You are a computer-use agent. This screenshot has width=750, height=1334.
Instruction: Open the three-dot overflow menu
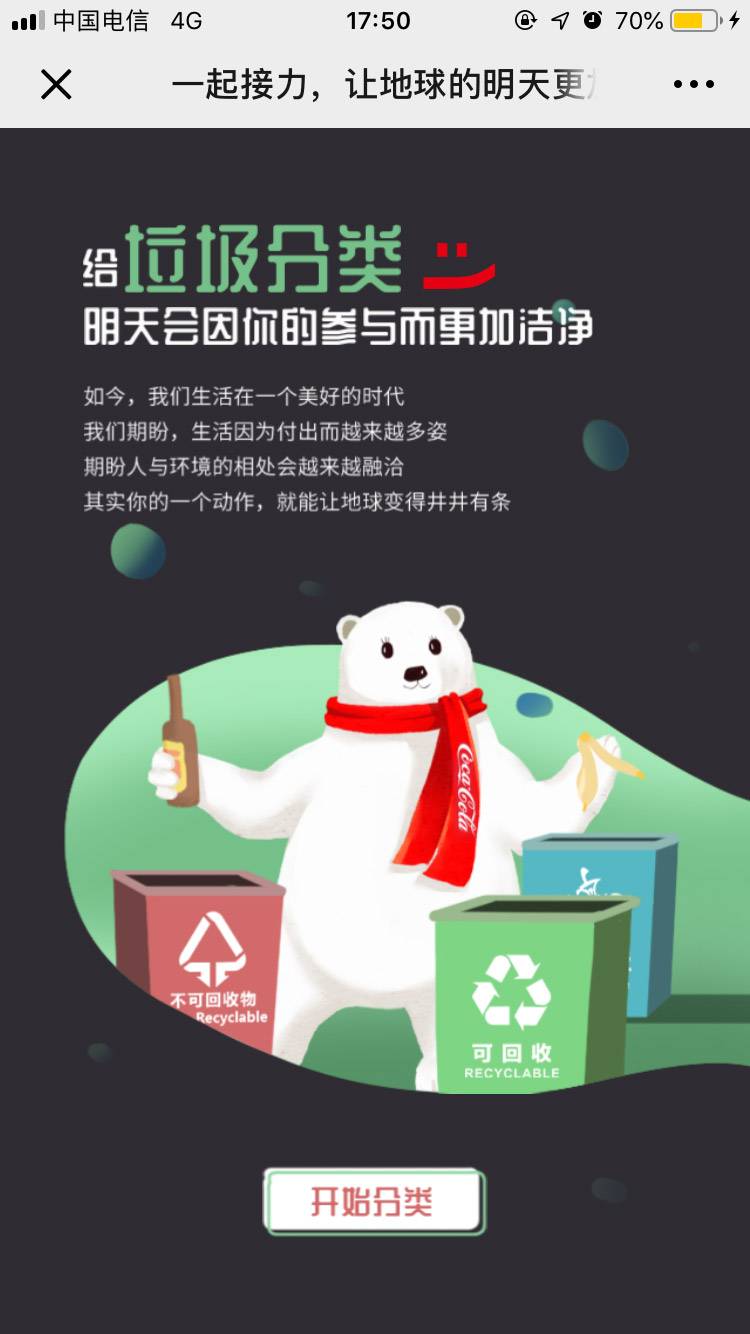[693, 85]
